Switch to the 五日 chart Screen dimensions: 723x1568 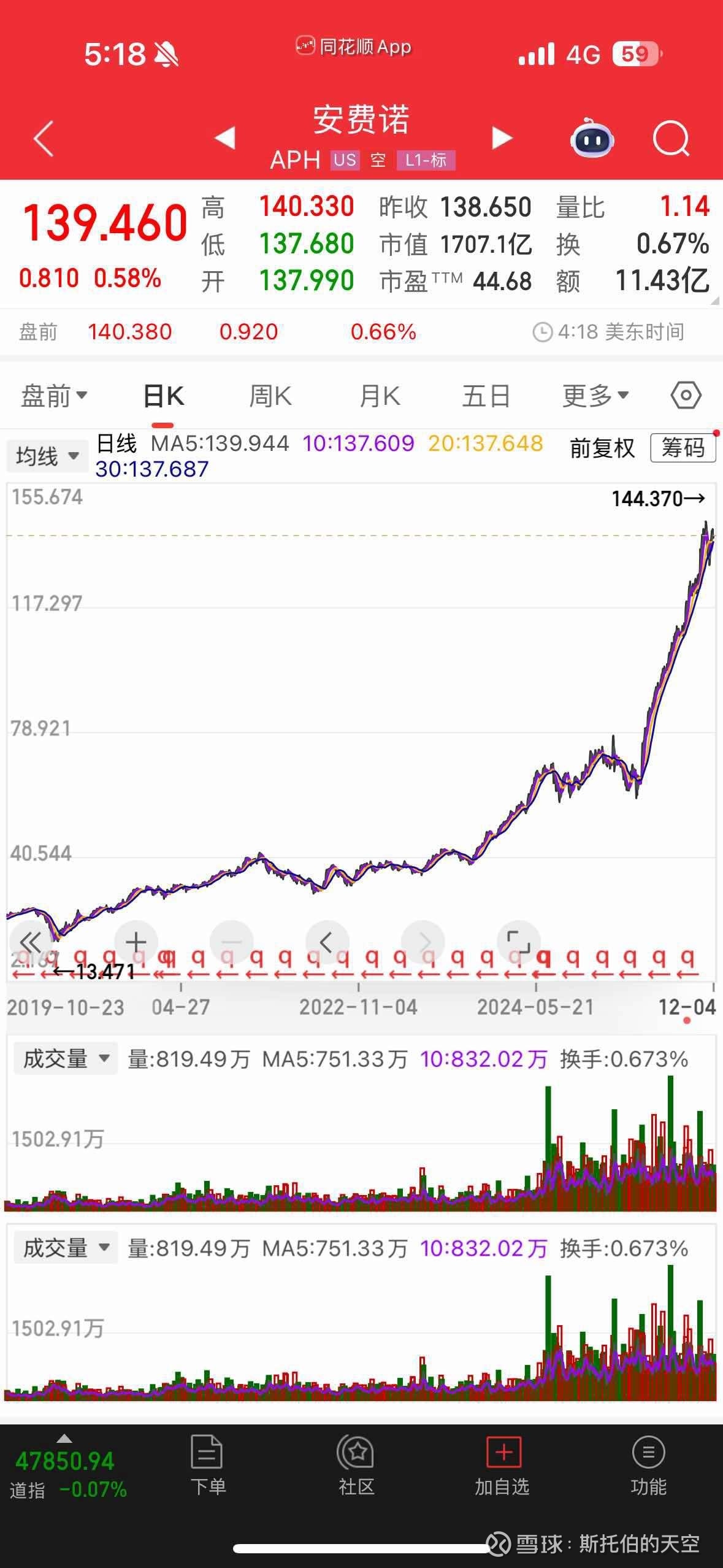(x=486, y=396)
